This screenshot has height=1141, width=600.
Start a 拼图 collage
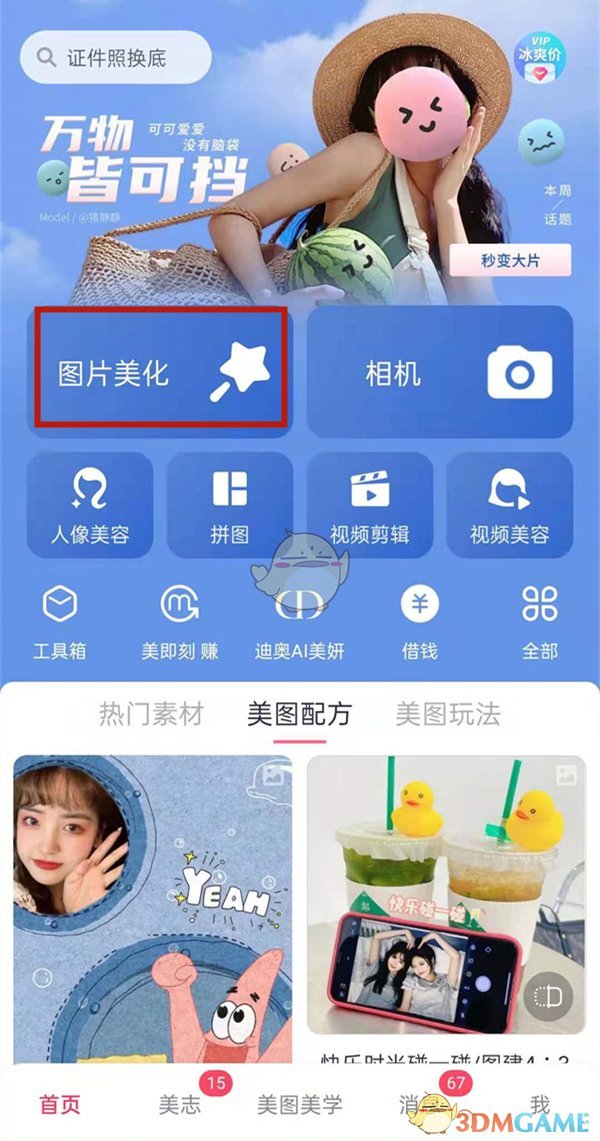coord(230,506)
